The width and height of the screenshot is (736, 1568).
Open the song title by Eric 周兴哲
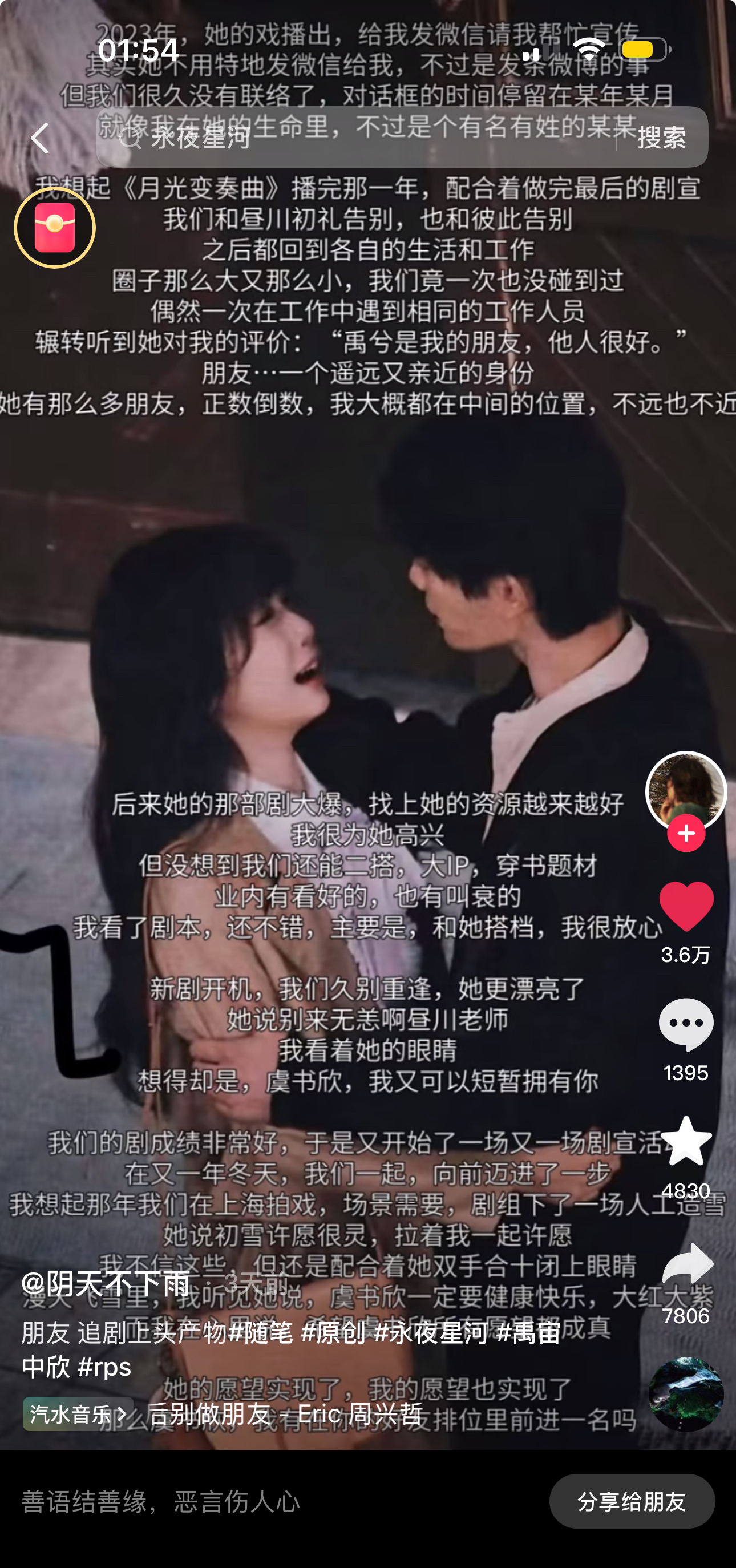click(x=286, y=1413)
